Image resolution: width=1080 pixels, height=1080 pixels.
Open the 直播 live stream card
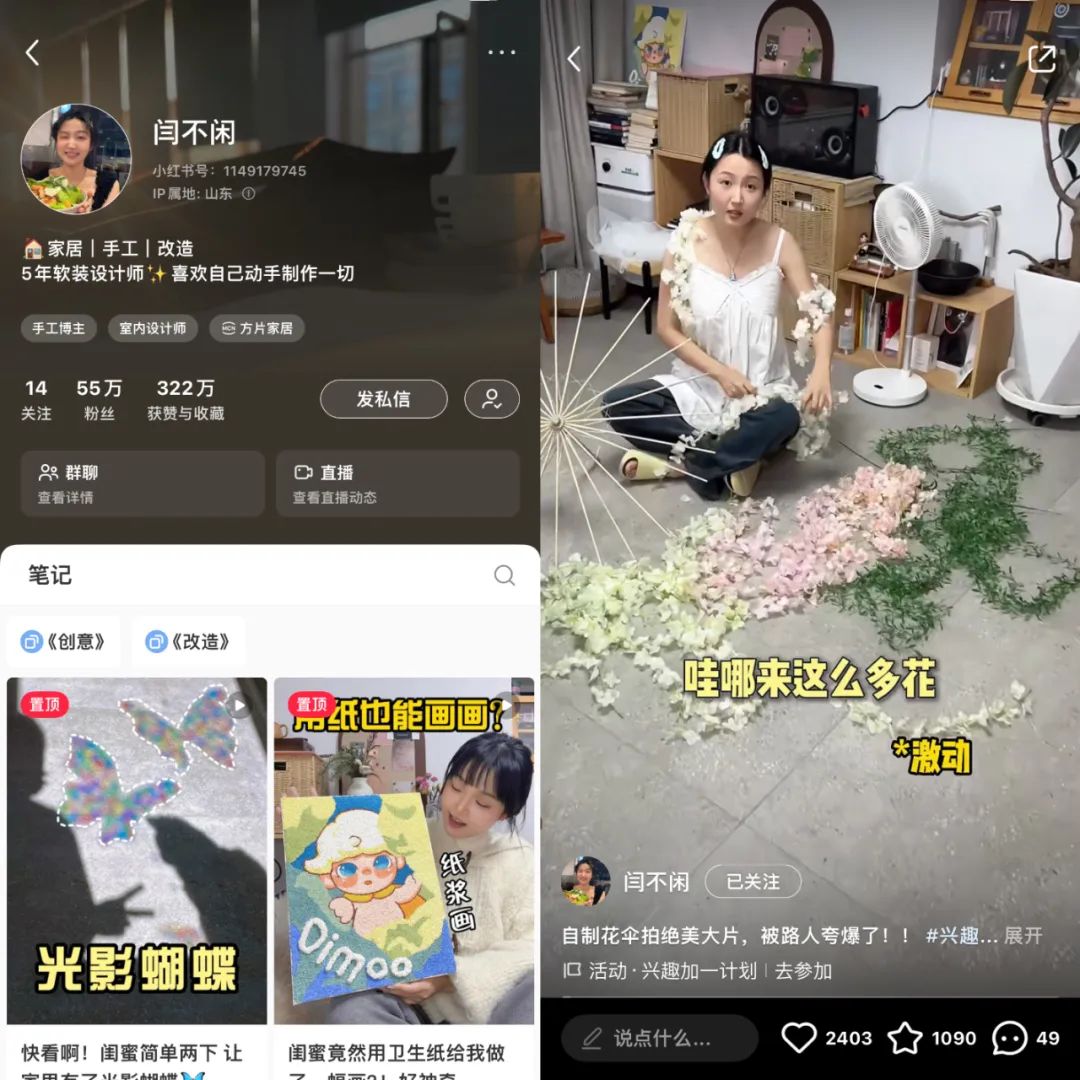click(397, 483)
